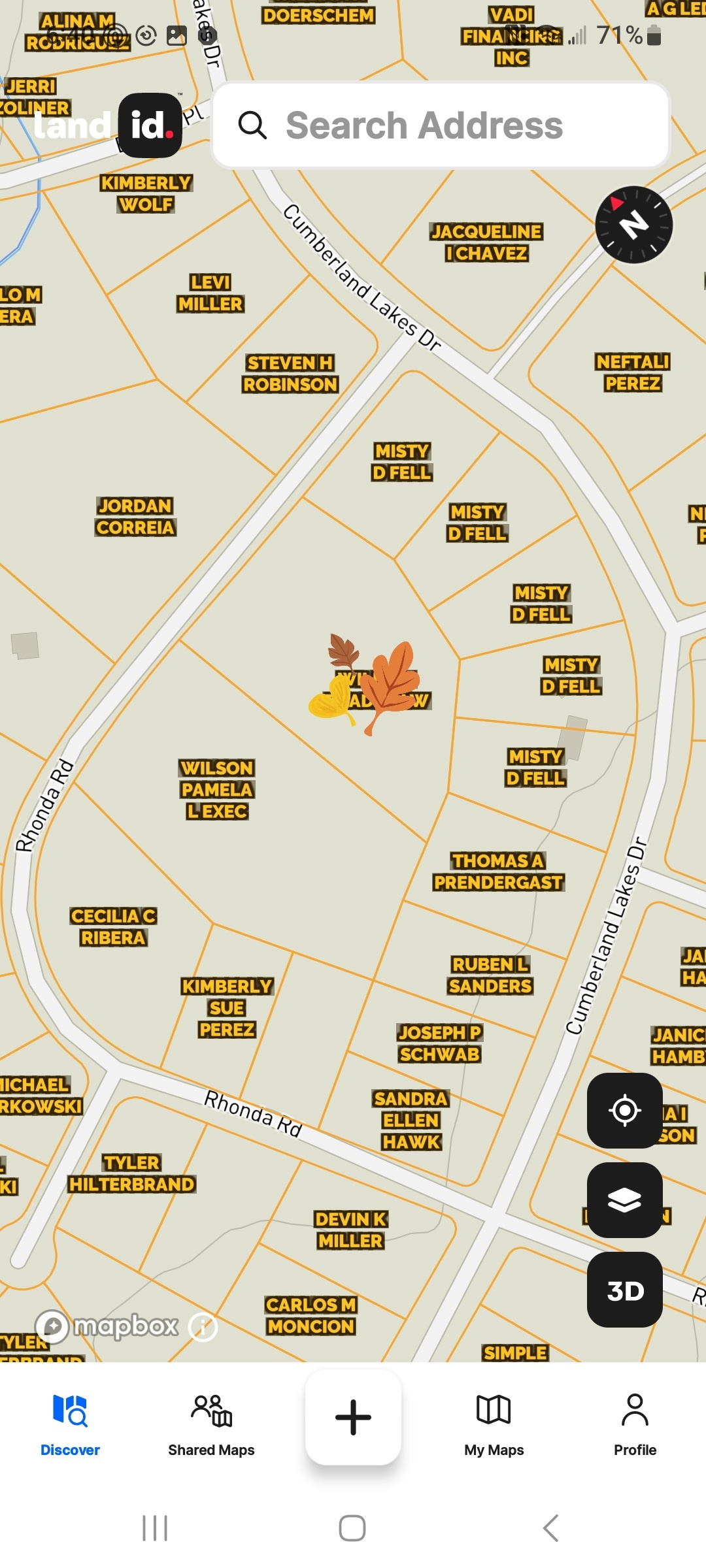The image size is (706, 1568).
Task: Open recent apps from navigation bar
Action: (x=155, y=1528)
